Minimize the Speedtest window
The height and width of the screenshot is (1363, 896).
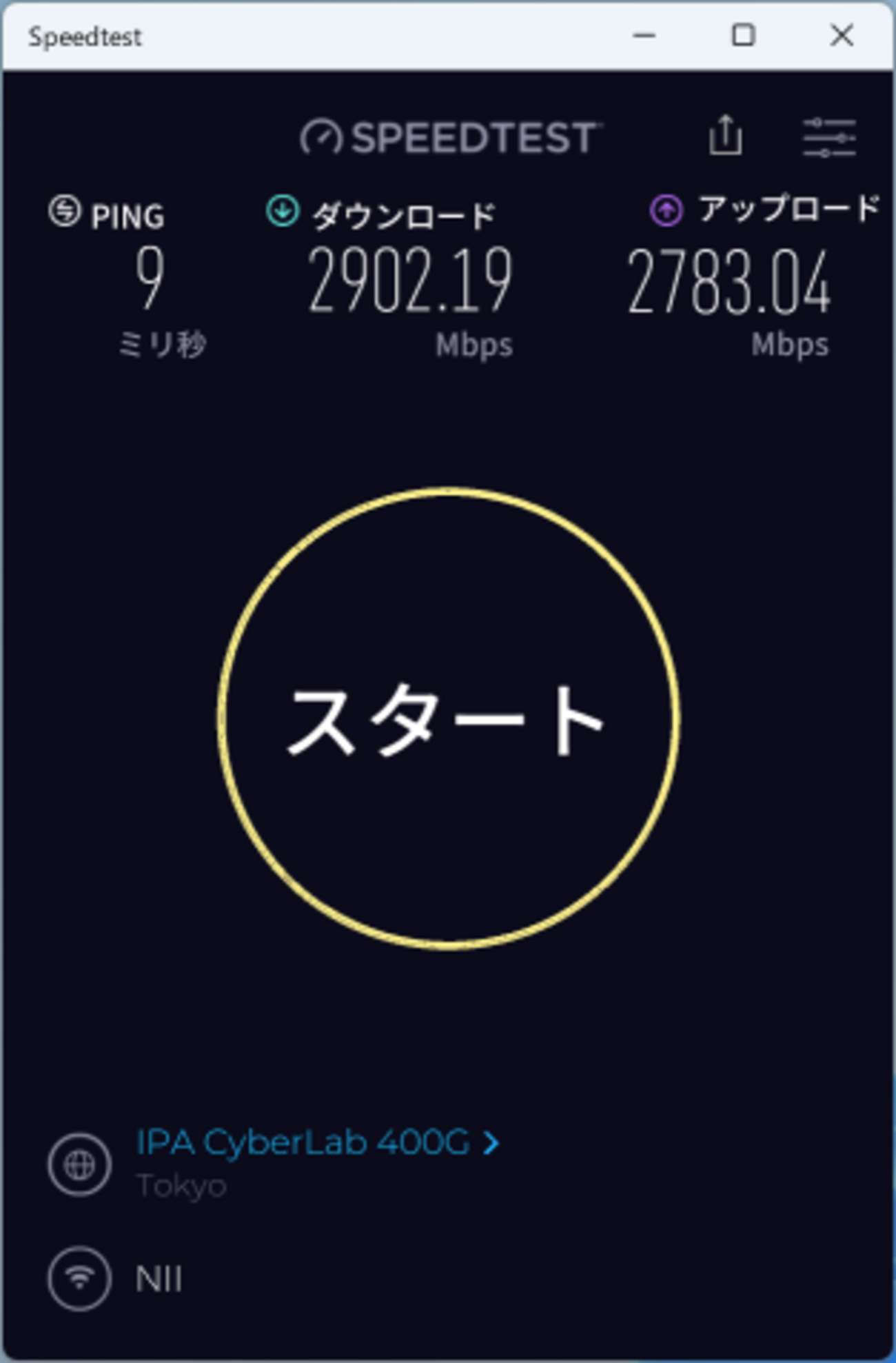644,35
